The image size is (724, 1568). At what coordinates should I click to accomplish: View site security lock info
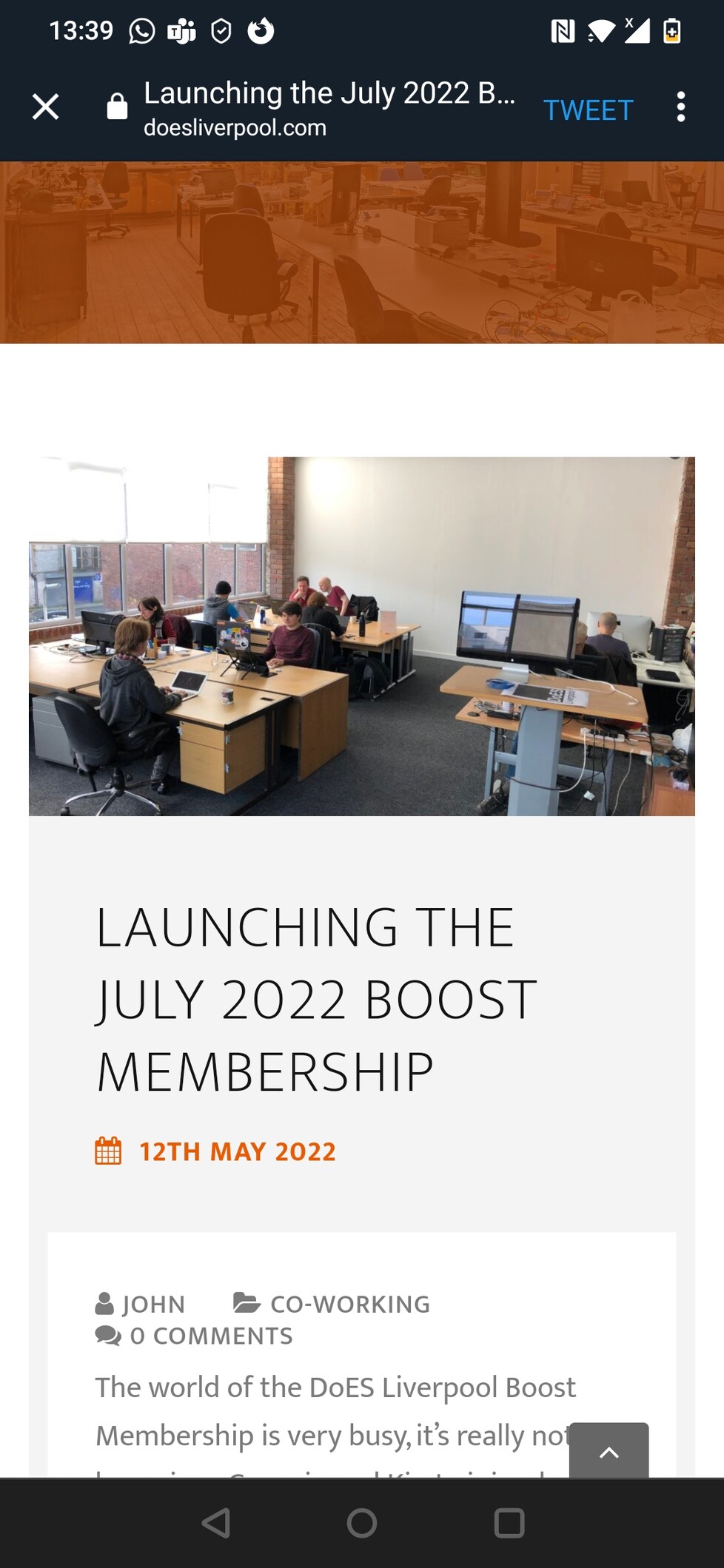click(x=117, y=107)
